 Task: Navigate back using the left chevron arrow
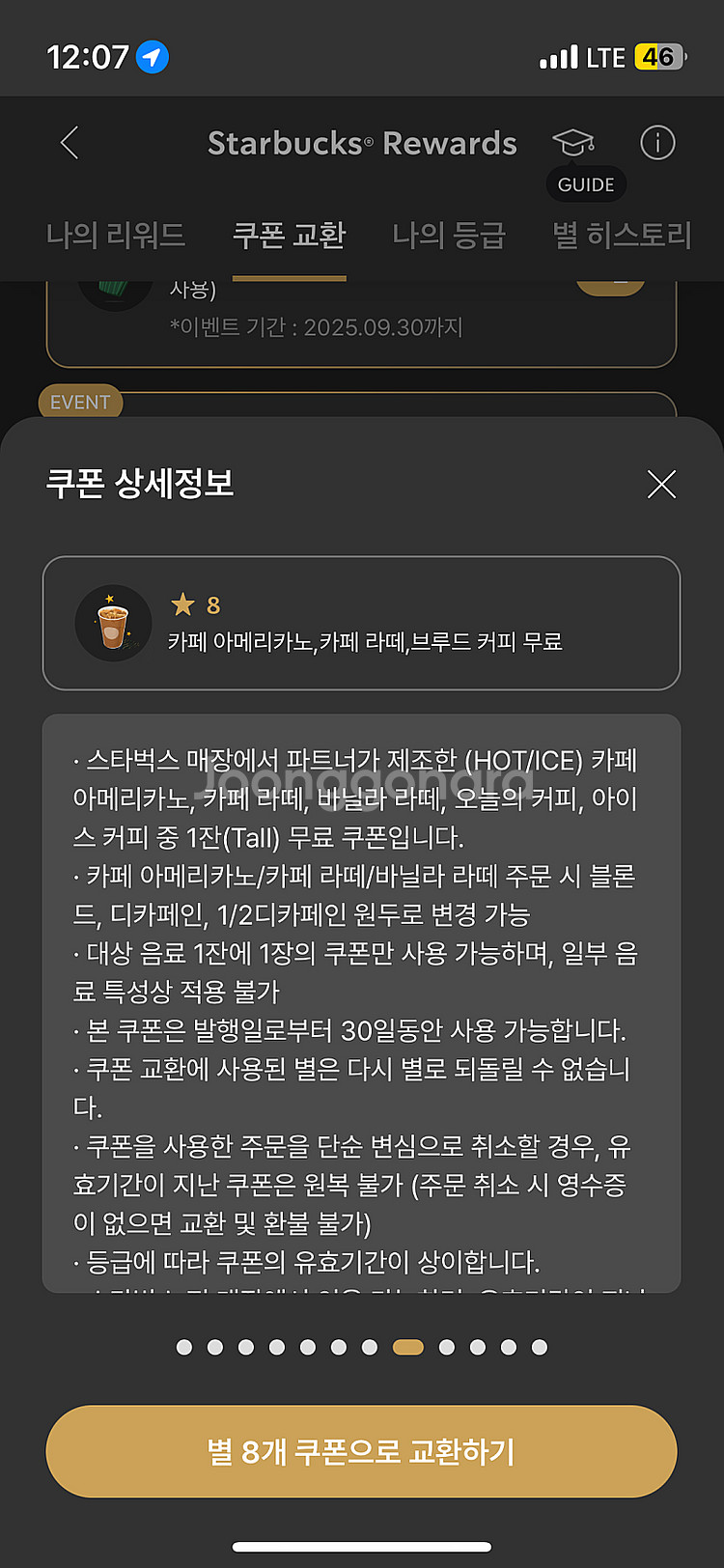pyautogui.click(x=68, y=142)
